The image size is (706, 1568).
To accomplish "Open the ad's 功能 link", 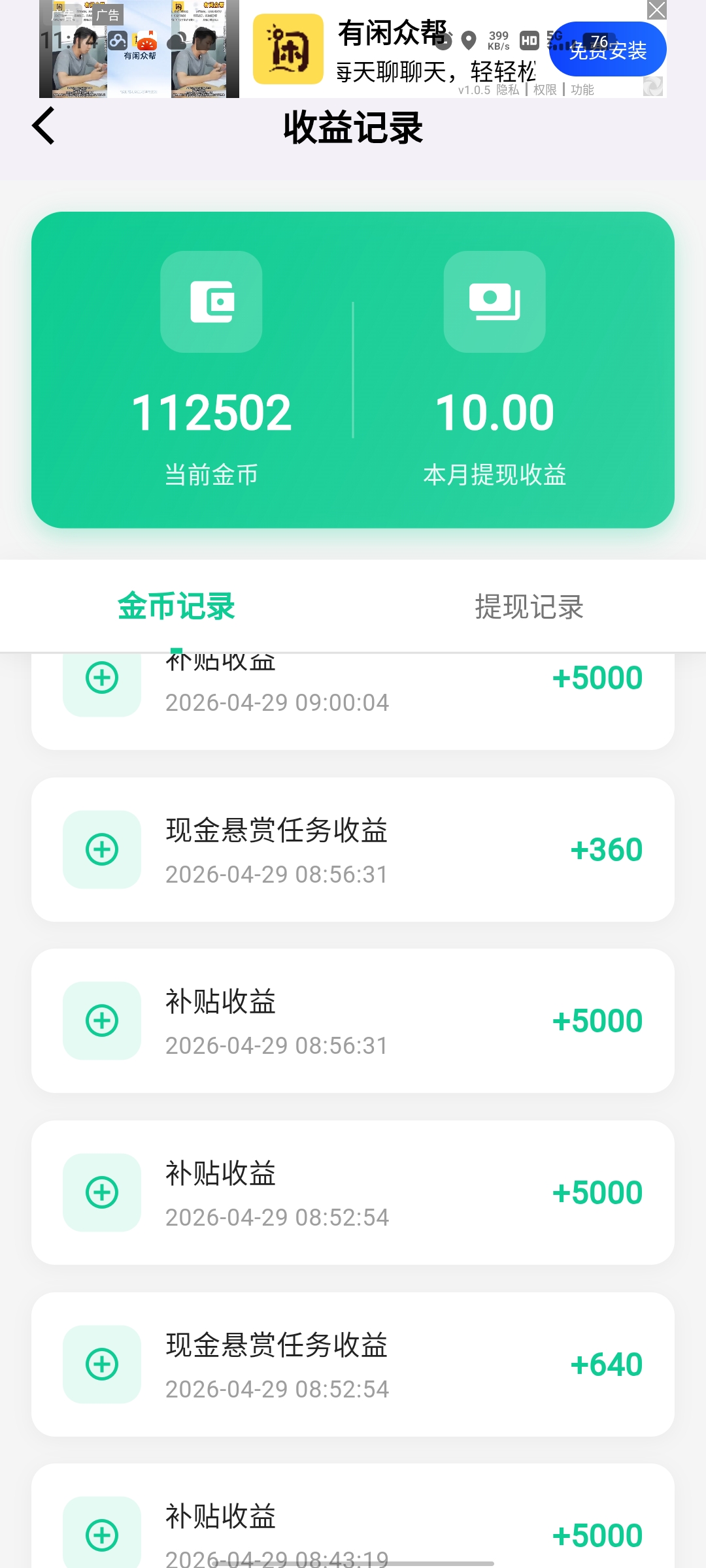I will pos(582,90).
